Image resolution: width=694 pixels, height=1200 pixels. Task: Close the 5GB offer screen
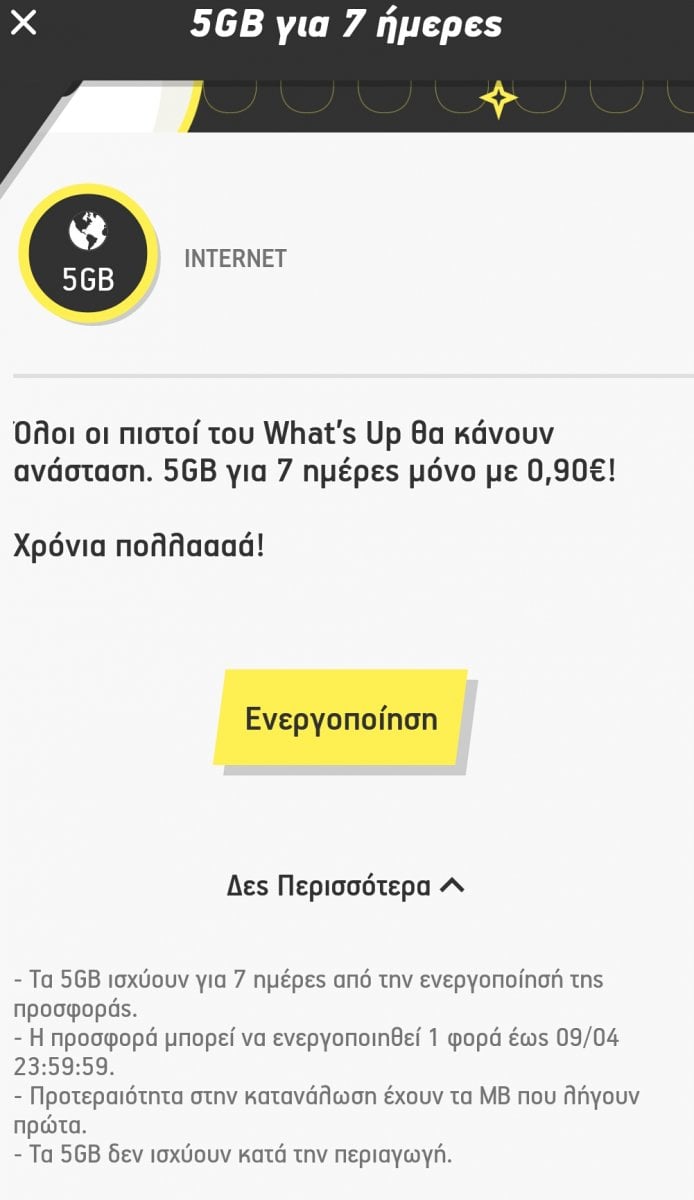pos(23,23)
